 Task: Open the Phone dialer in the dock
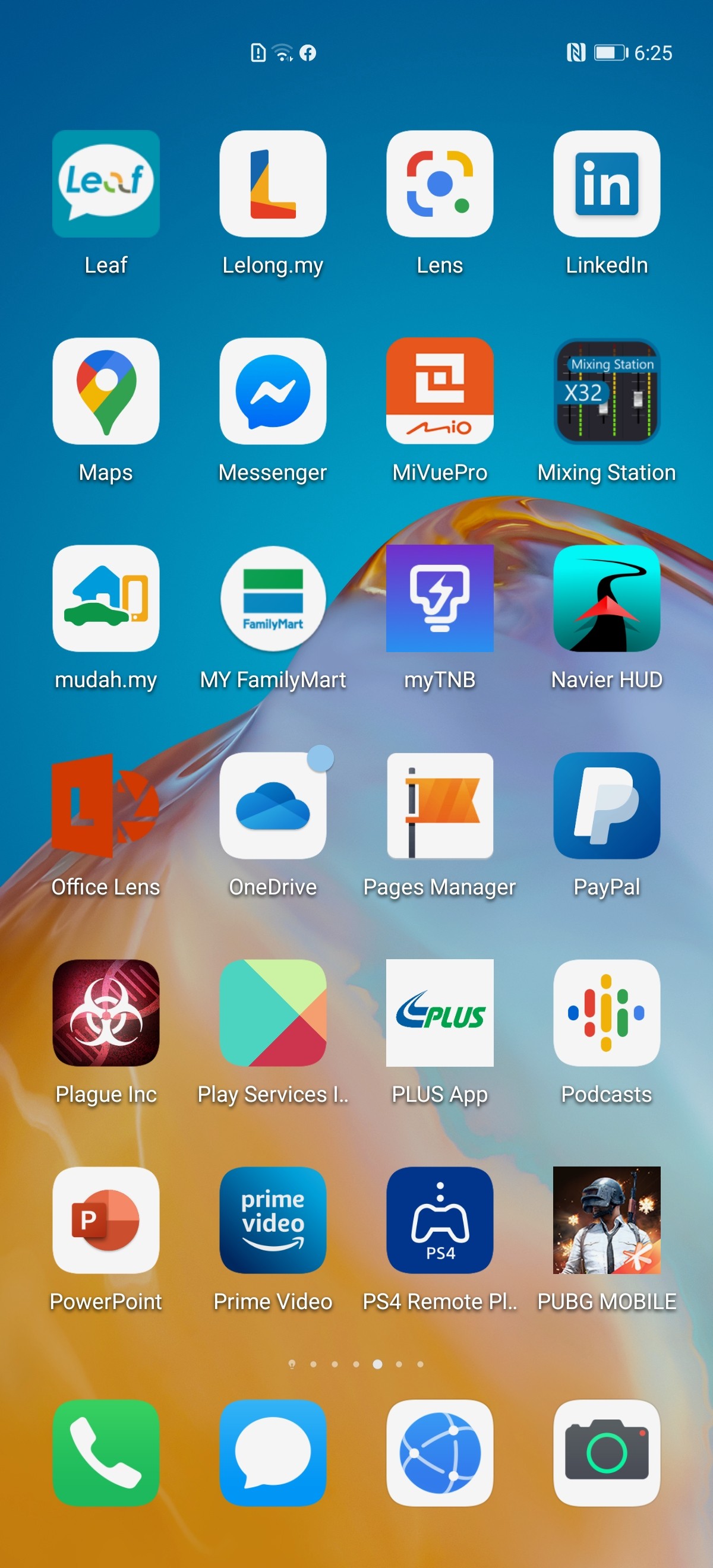[x=106, y=1452]
